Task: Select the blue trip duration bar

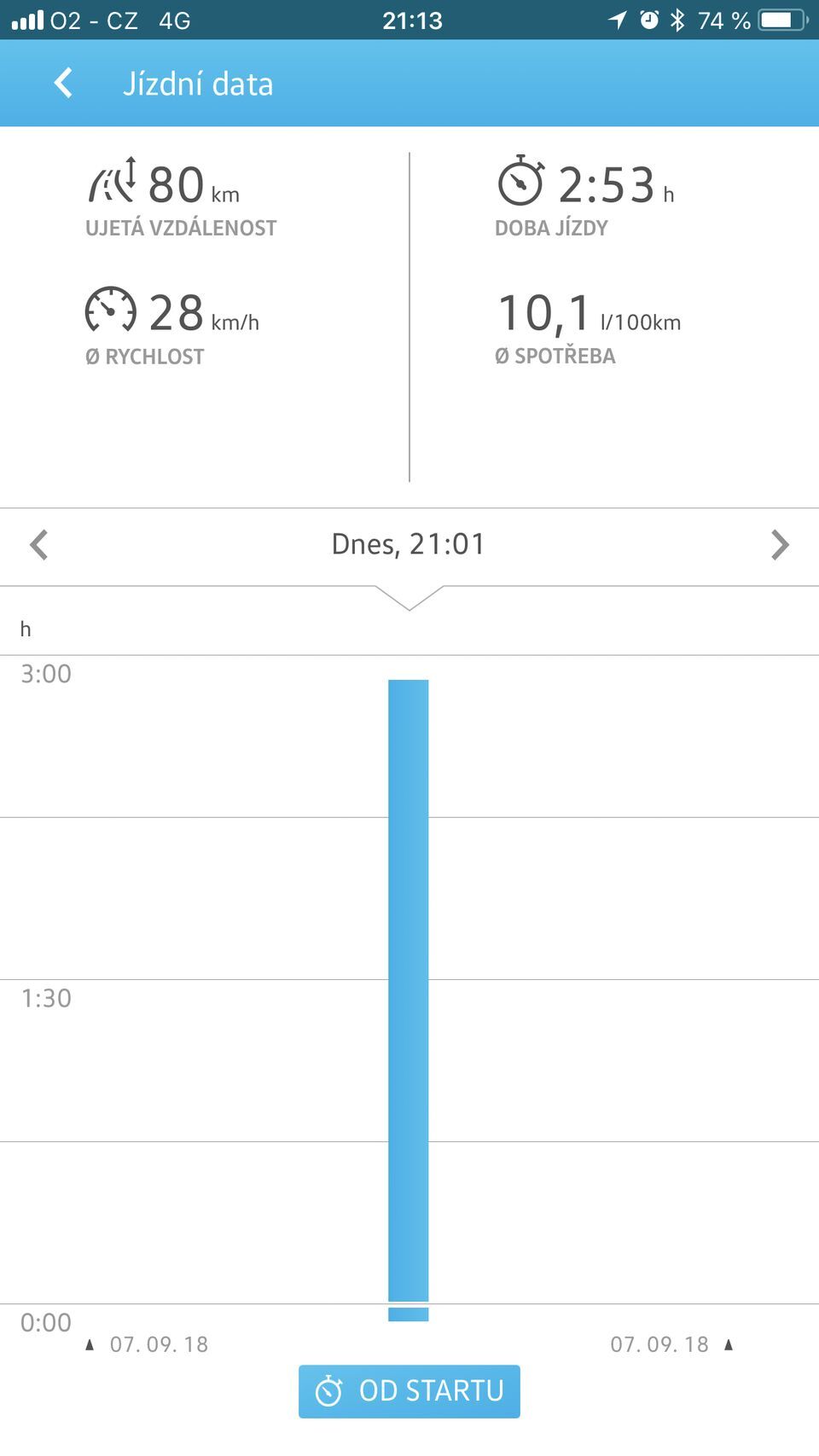Action: point(409,989)
